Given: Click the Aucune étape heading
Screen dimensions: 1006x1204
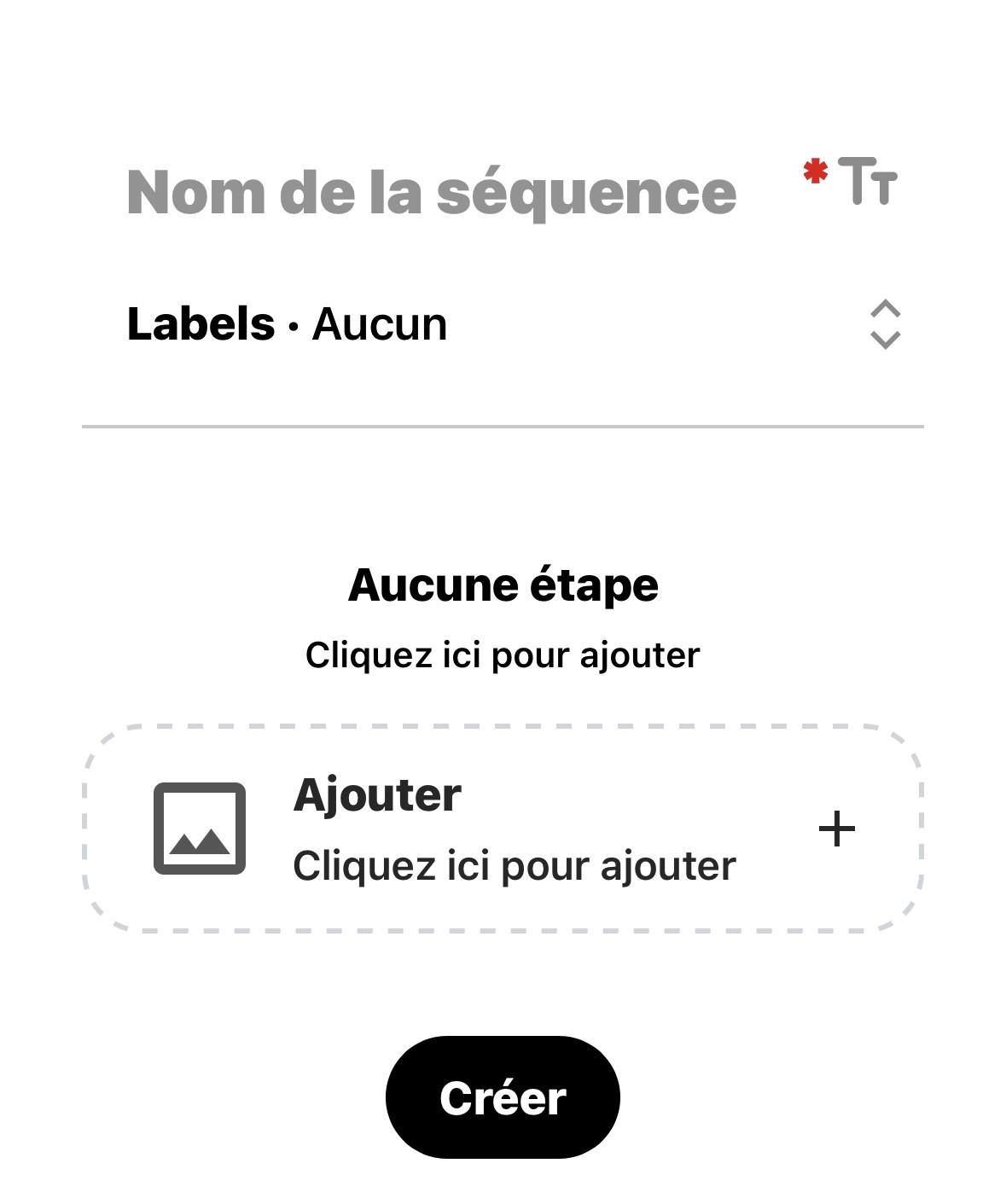Looking at the screenshot, I should [503, 585].
